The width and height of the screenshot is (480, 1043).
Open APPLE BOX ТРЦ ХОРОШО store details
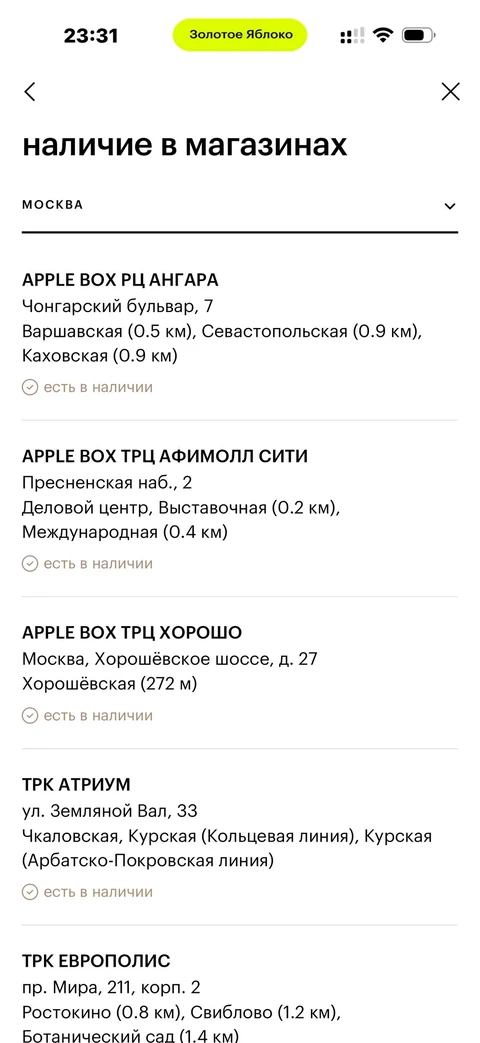coord(240,673)
